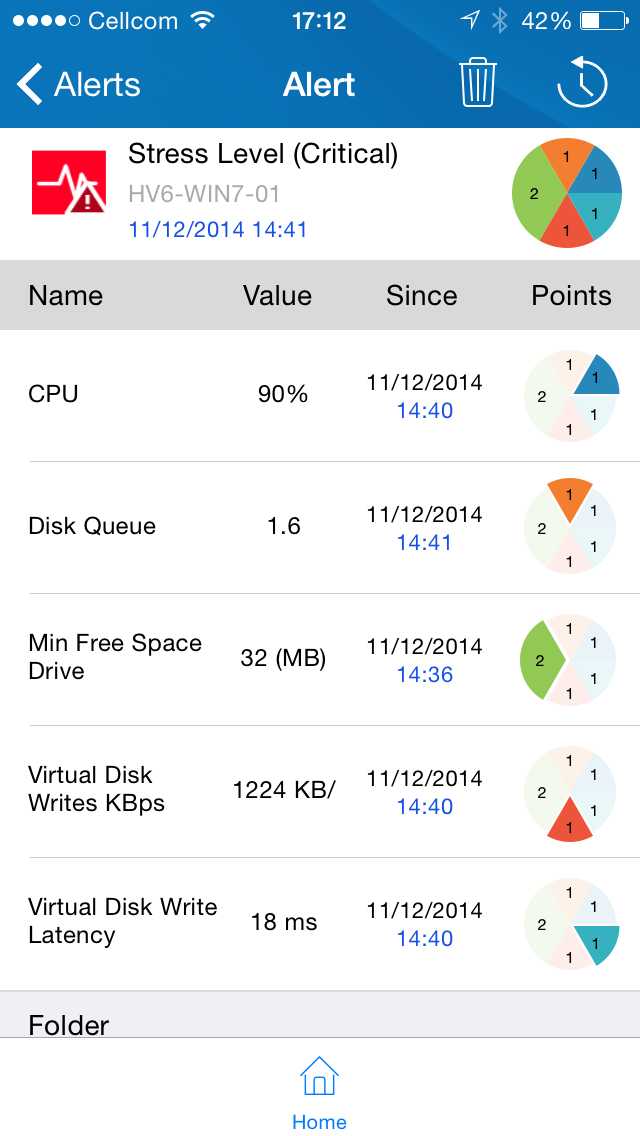The image size is (640, 1136).
Task: Open Virtual Disk Writes KBps row
Action: click(x=320, y=791)
